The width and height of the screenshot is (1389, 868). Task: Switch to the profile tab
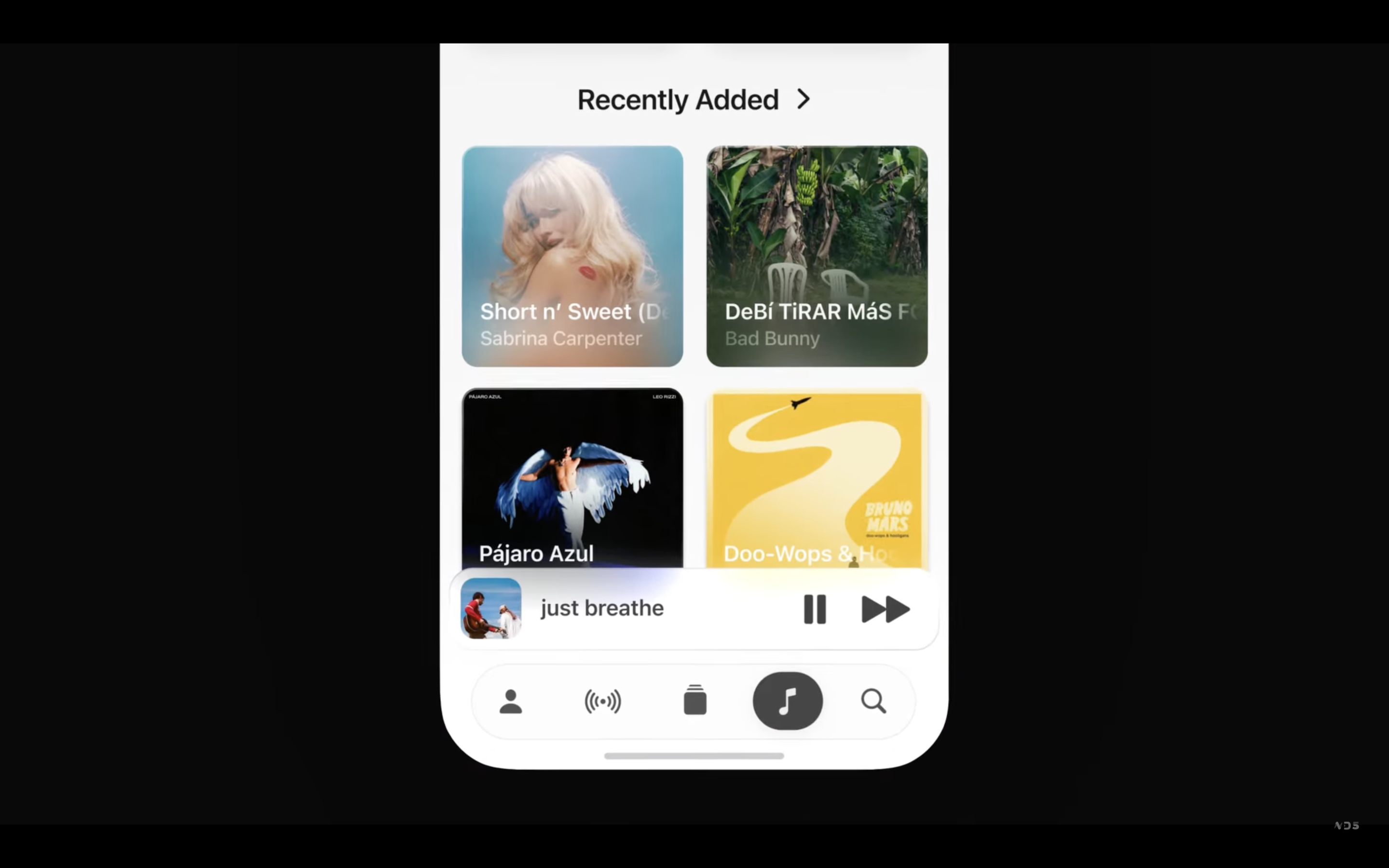tap(510, 701)
